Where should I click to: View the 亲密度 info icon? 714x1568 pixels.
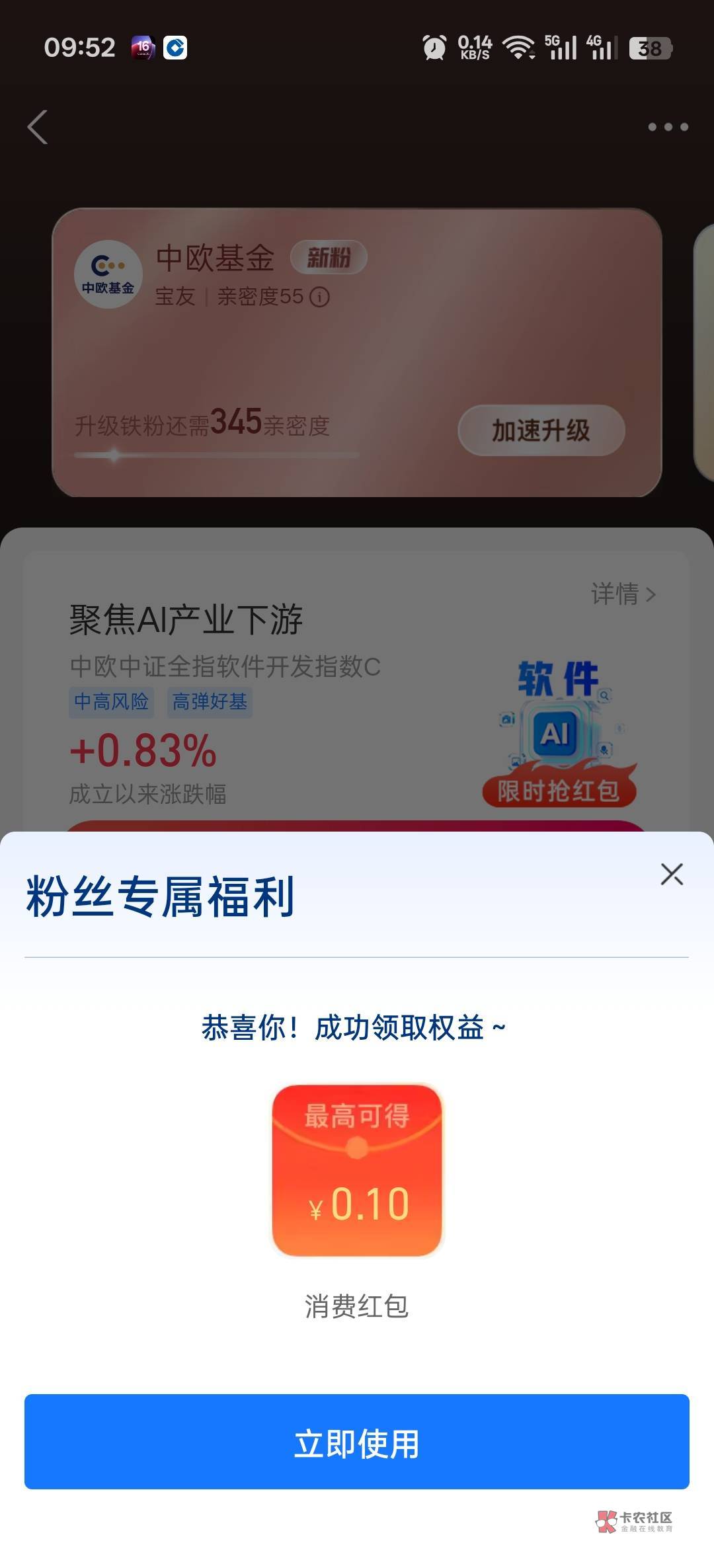point(320,297)
